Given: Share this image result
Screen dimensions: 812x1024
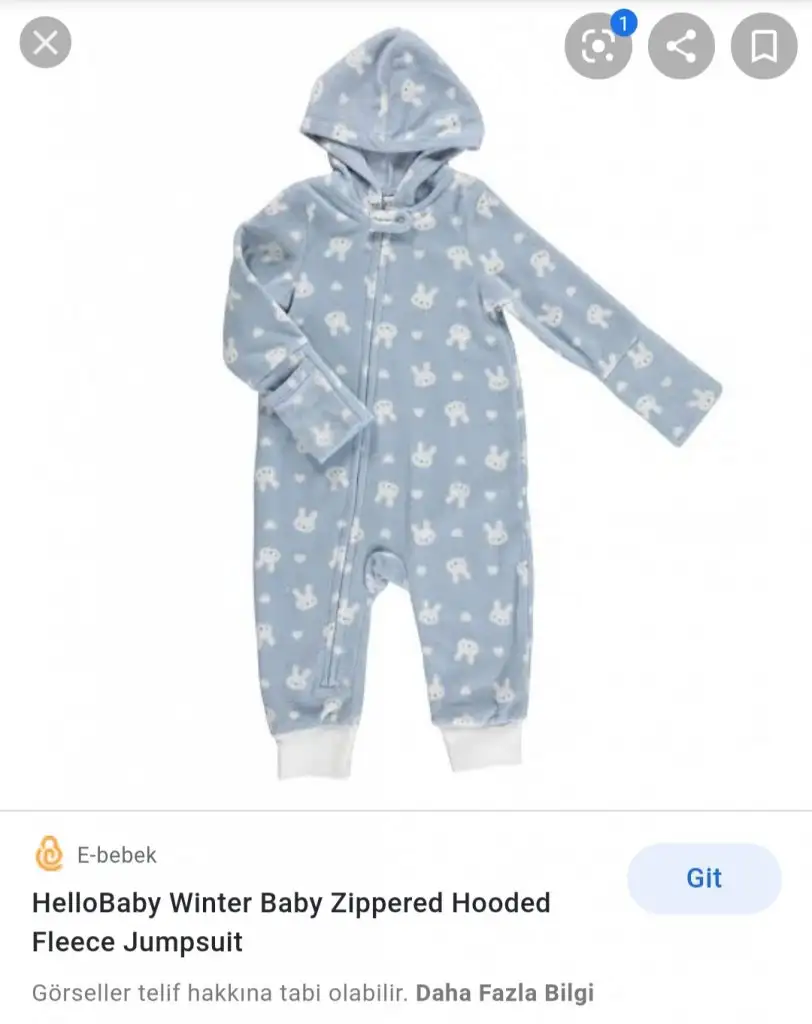Looking at the screenshot, I should coord(681,46).
